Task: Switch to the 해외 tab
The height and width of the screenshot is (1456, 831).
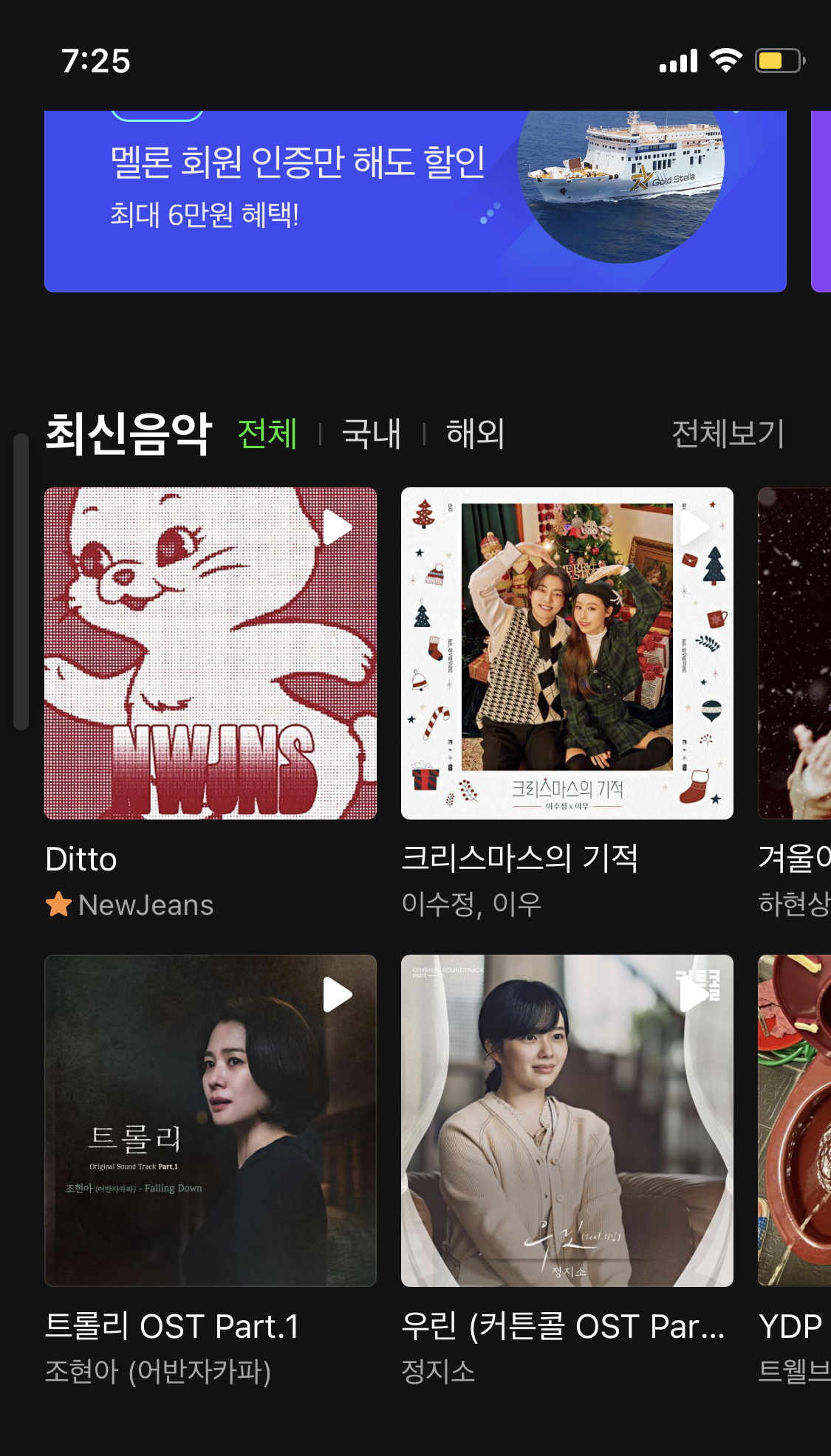Action: (475, 433)
